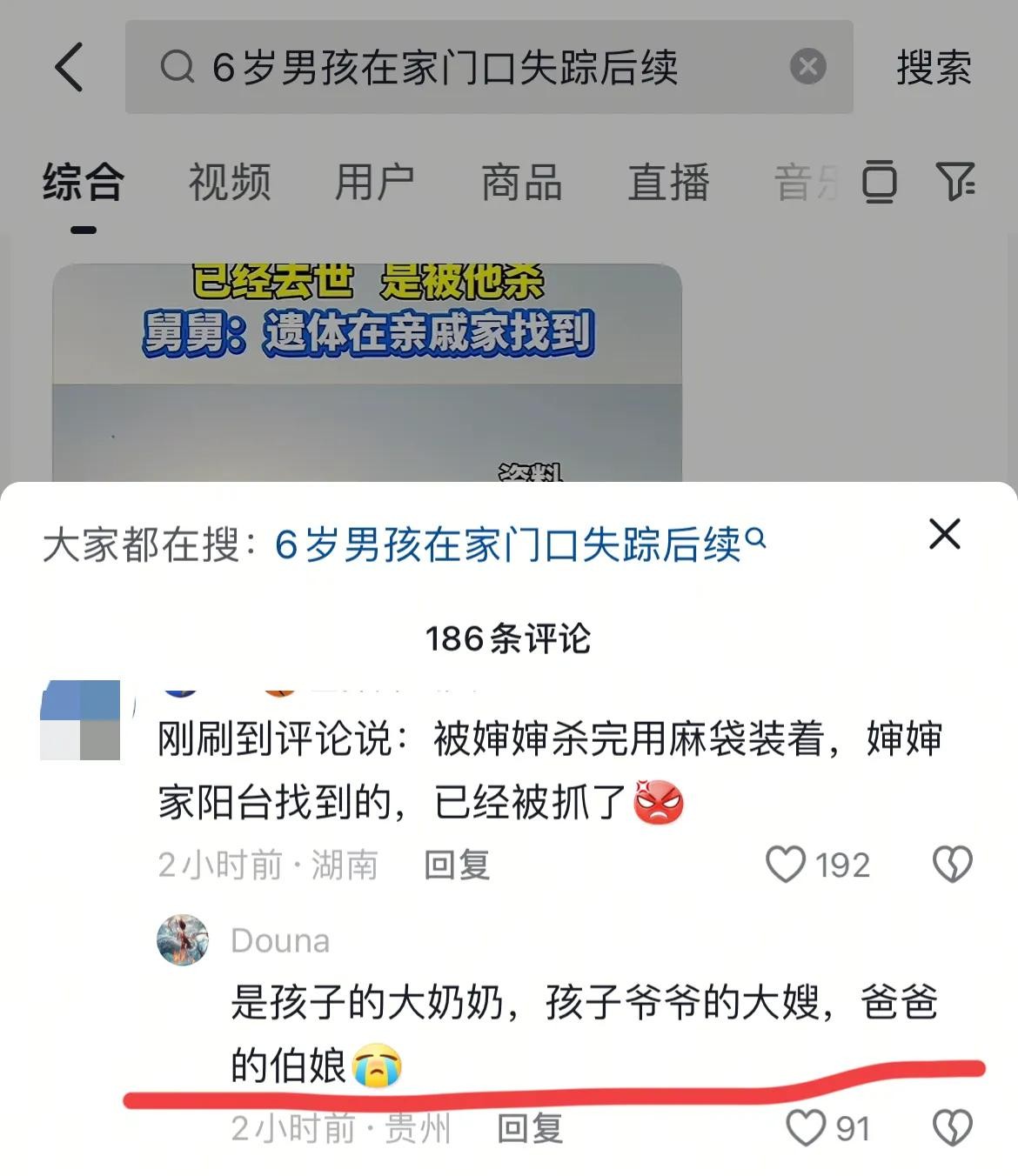Open the search filter icon
Screen dimensions: 1018x1176
click(x=954, y=182)
